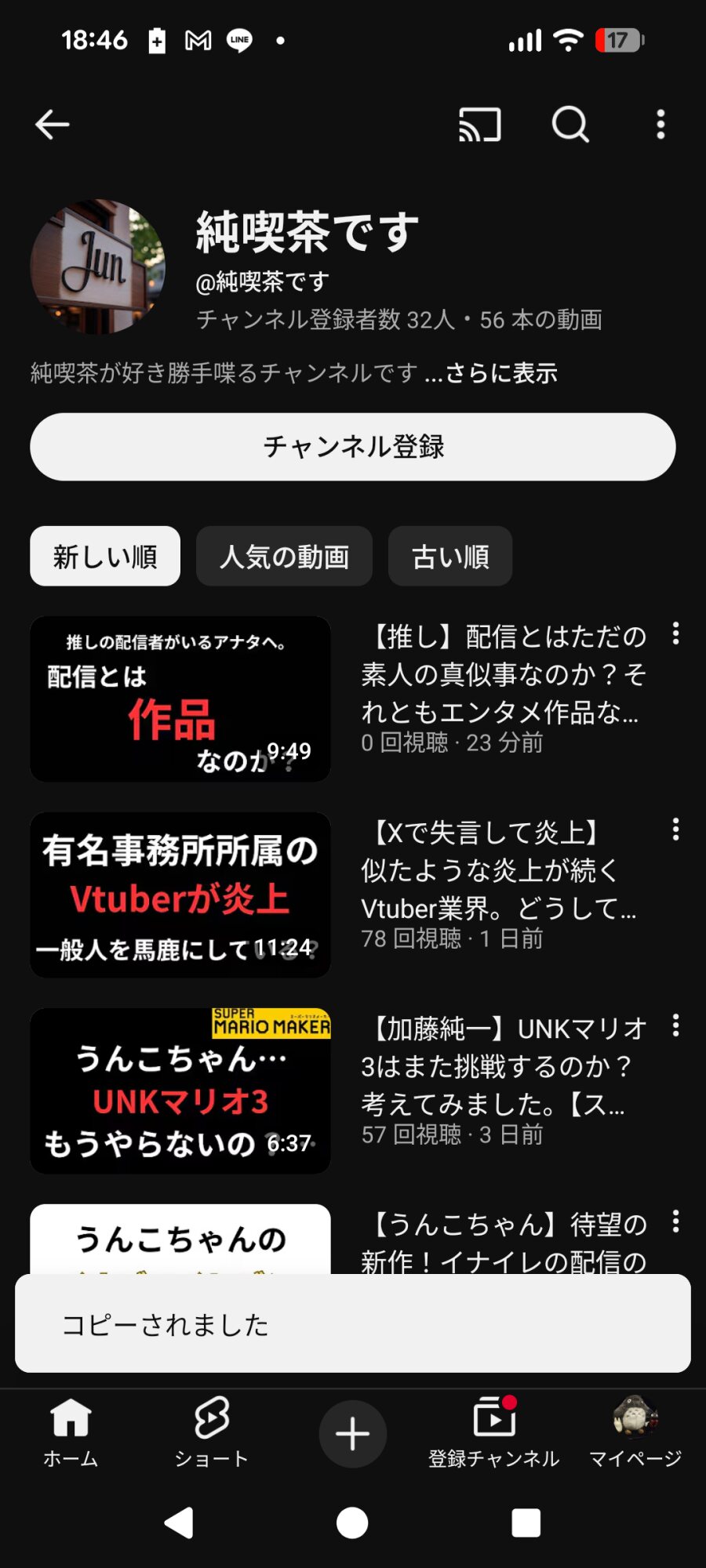Viewport: 706px width, 1568px height.
Task: Switch to the ショート tab
Action: [212, 1434]
